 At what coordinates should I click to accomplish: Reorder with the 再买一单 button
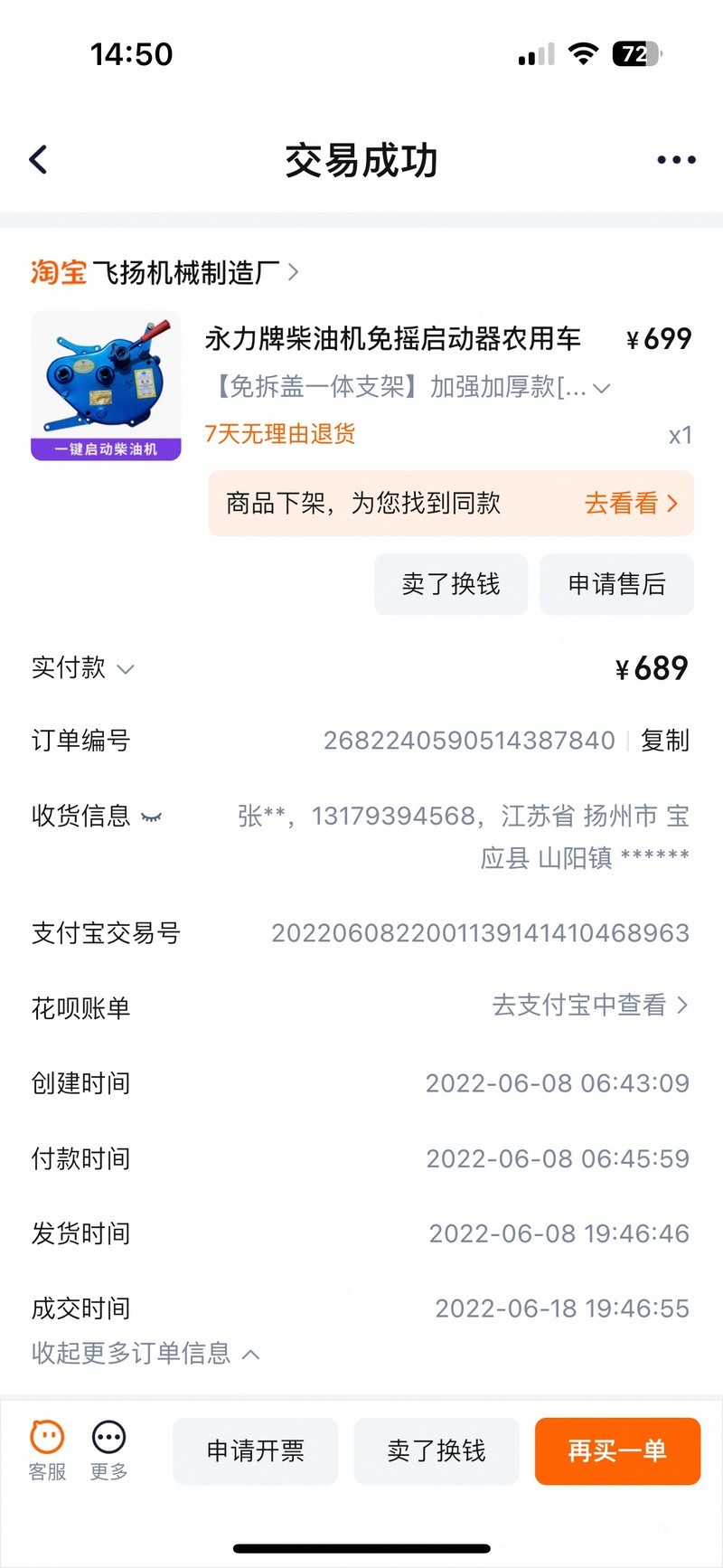[x=617, y=1450]
